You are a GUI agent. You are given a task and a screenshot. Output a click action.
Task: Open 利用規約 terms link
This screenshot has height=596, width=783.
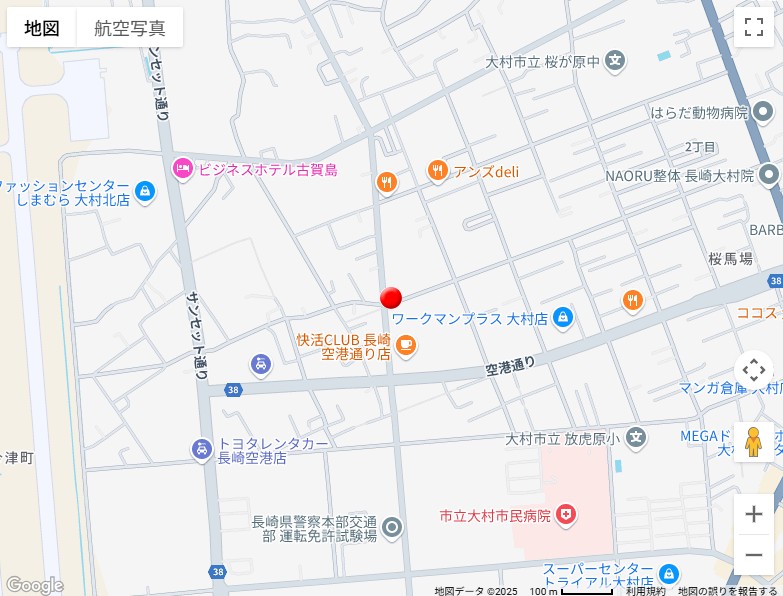pyautogui.click(x=645, y=590)
